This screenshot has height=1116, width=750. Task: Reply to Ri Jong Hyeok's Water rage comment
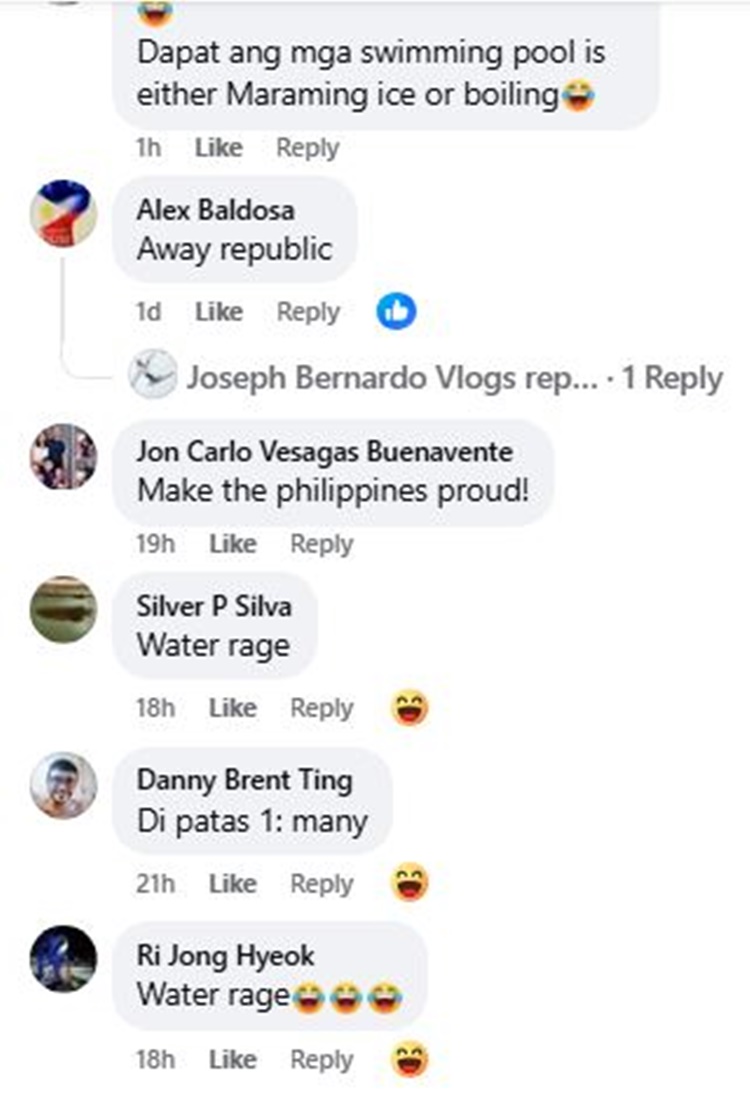321,1059
